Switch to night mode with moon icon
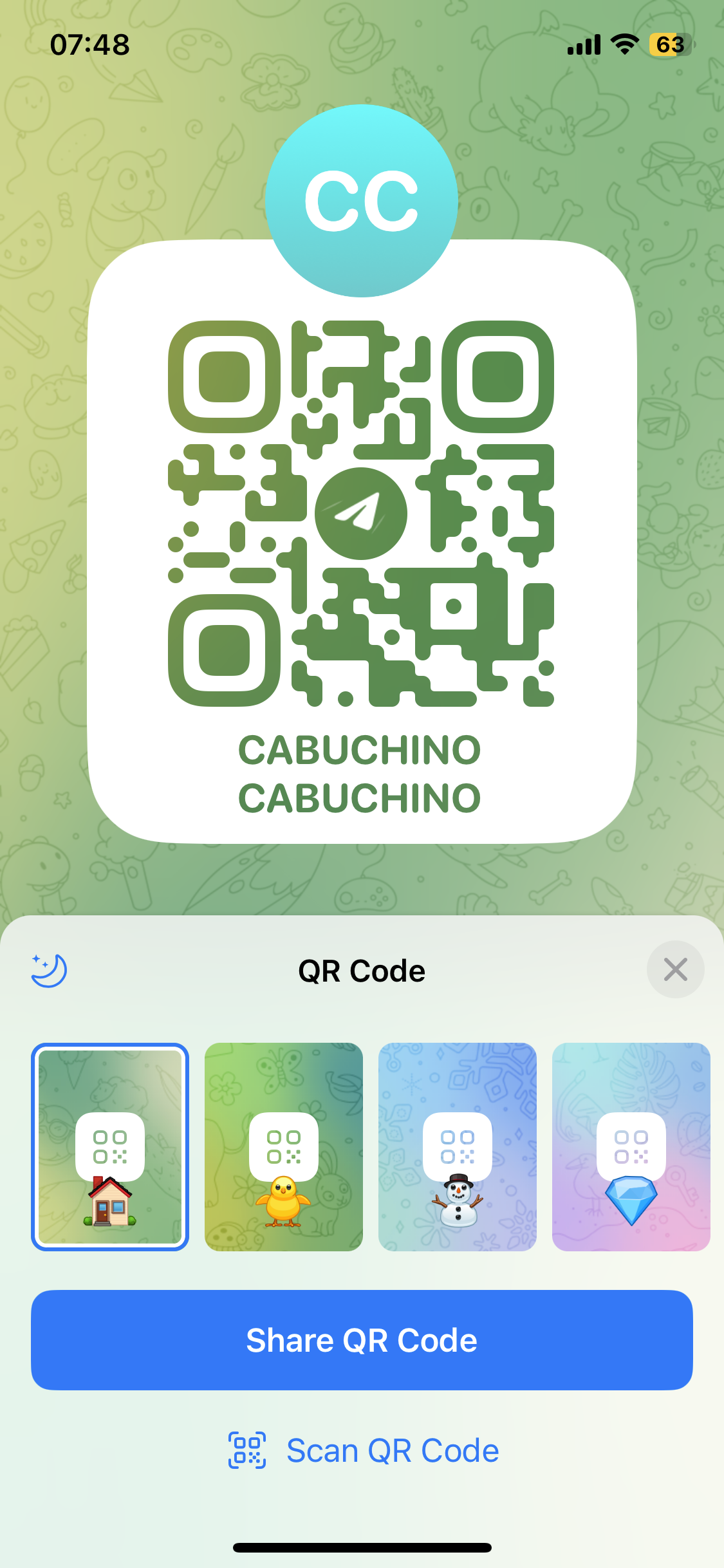 49,970
